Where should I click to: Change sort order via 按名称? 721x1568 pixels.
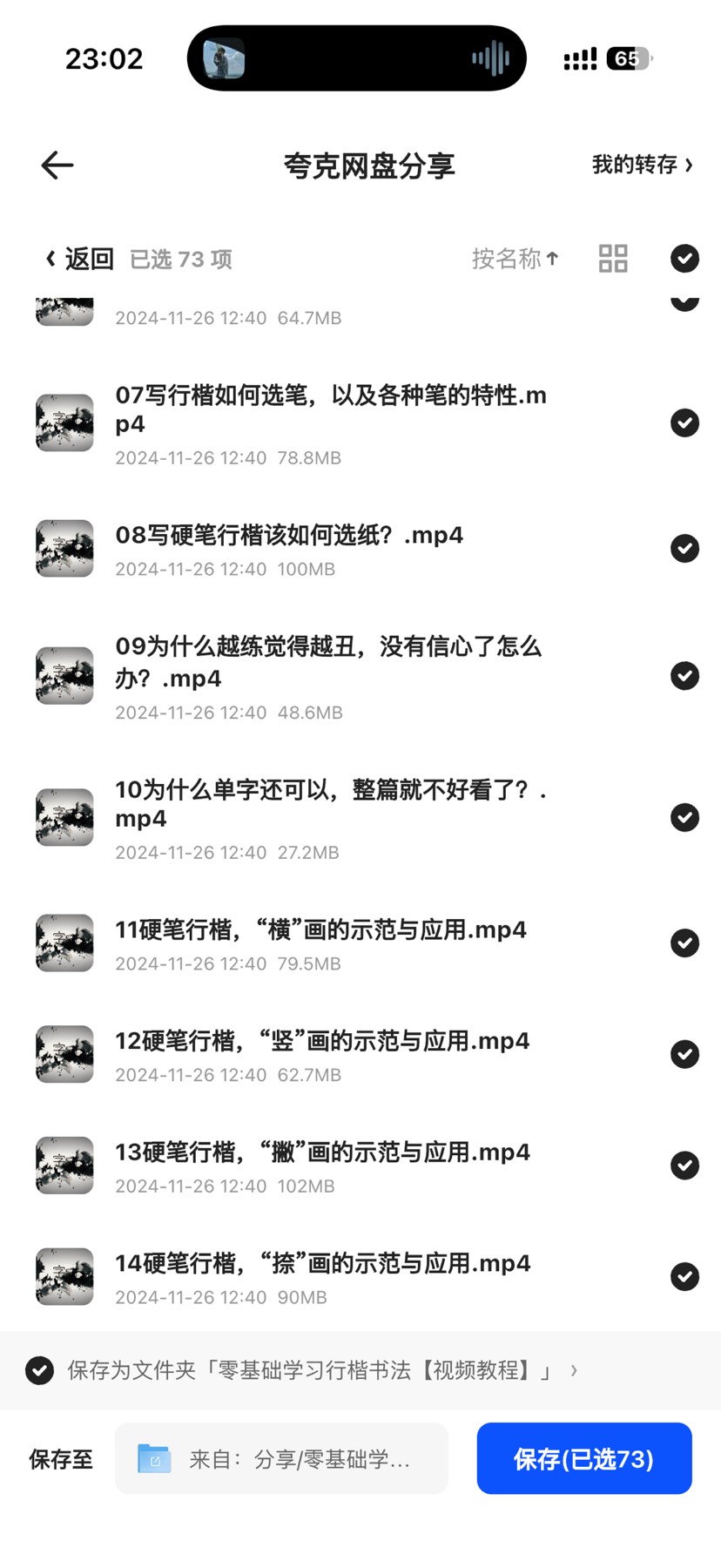pos(515,259)
